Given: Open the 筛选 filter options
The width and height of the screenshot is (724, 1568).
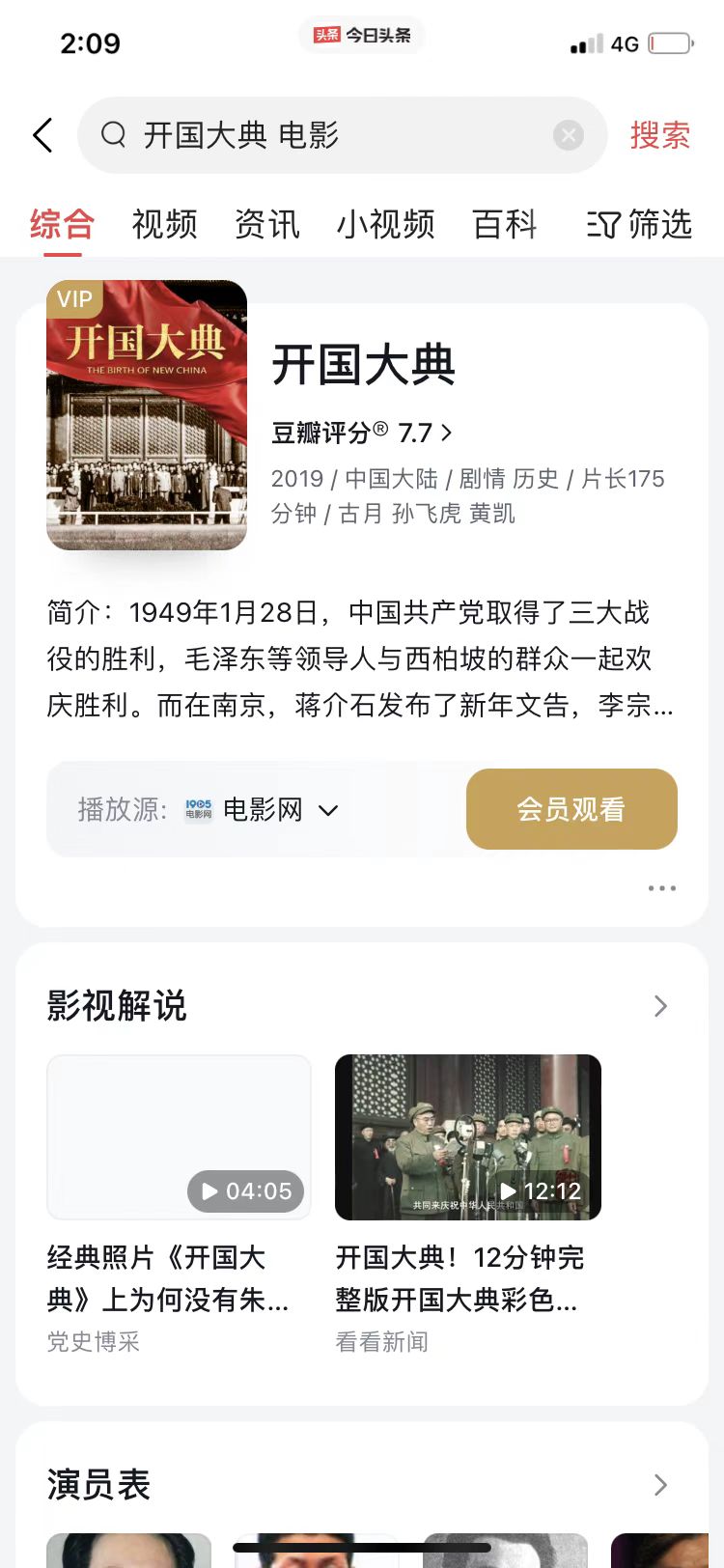Looking at the screenshot, I should [639, 224].
